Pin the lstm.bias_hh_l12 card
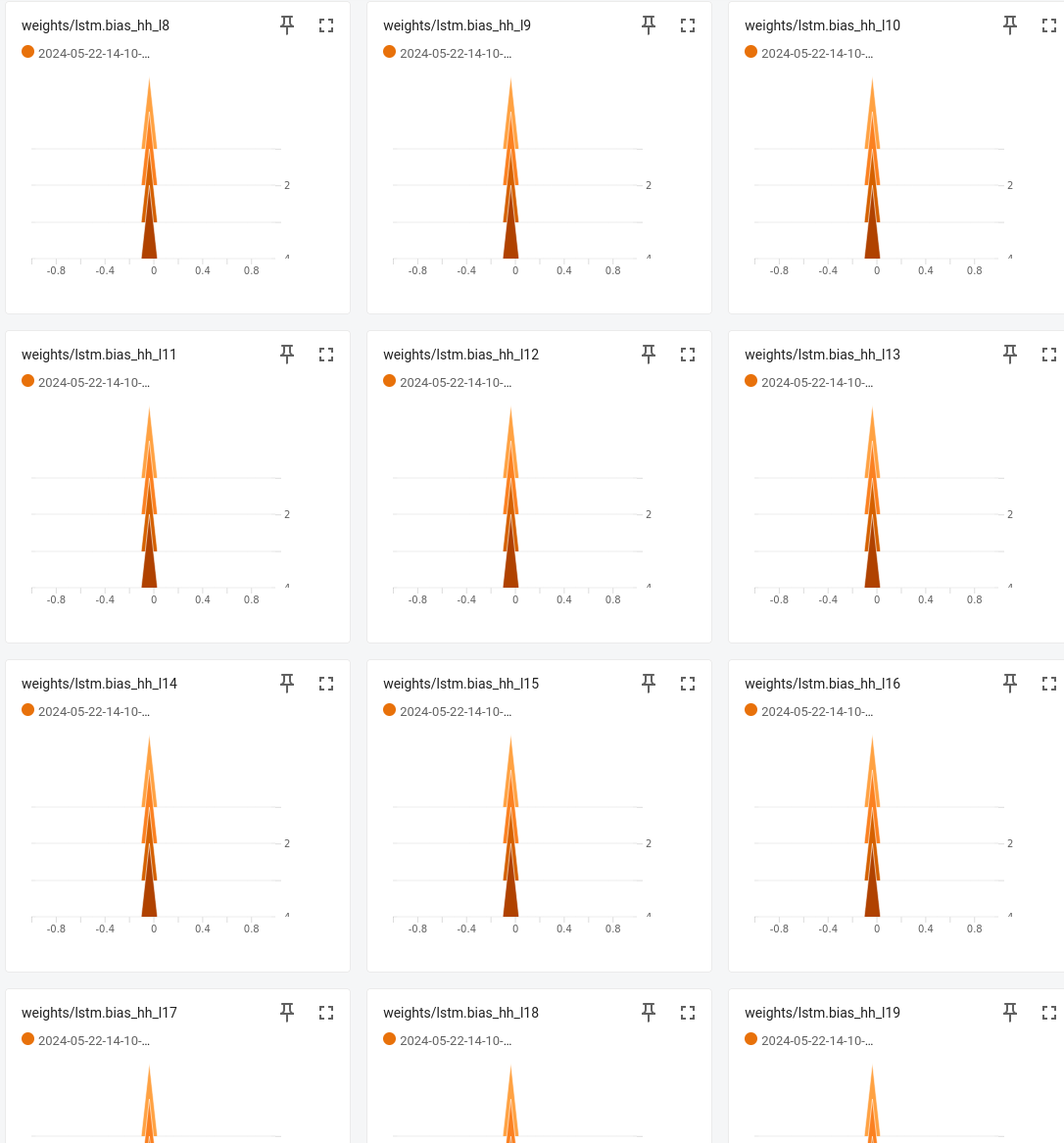1064x1143 pixels. click(649, 355)
